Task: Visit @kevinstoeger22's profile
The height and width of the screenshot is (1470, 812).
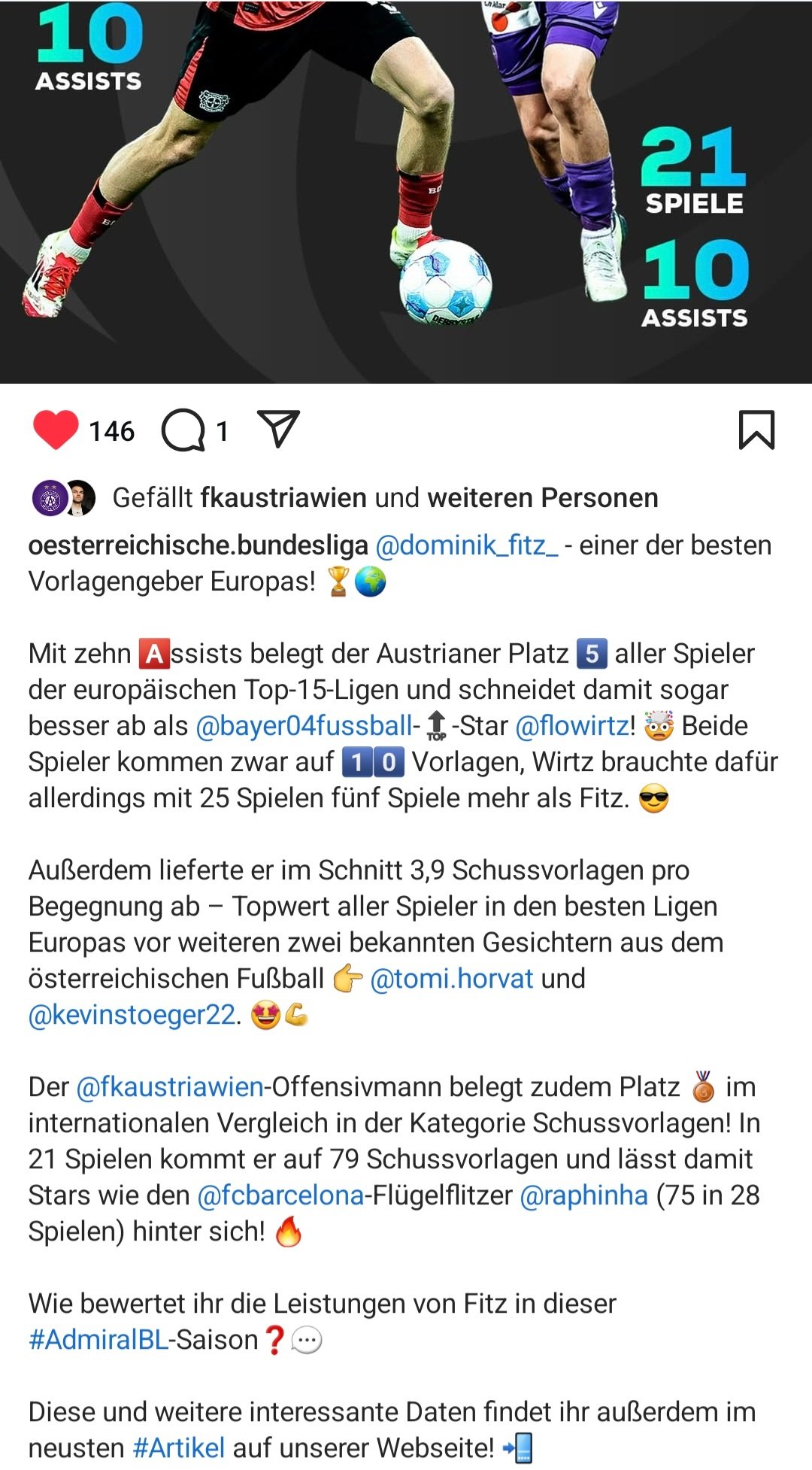Action: tap(132, 1015)
